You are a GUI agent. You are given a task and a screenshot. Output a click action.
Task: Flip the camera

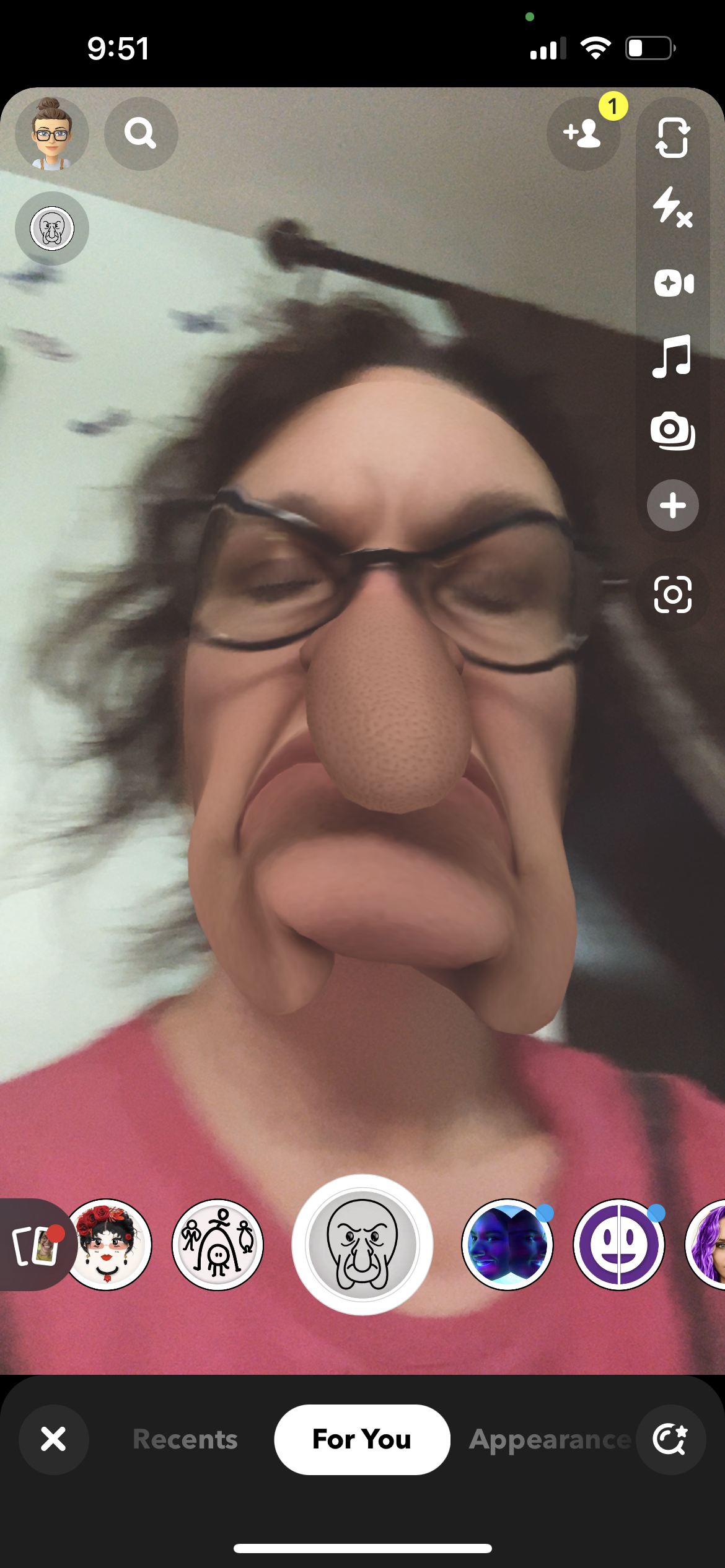tap(672, 137)
